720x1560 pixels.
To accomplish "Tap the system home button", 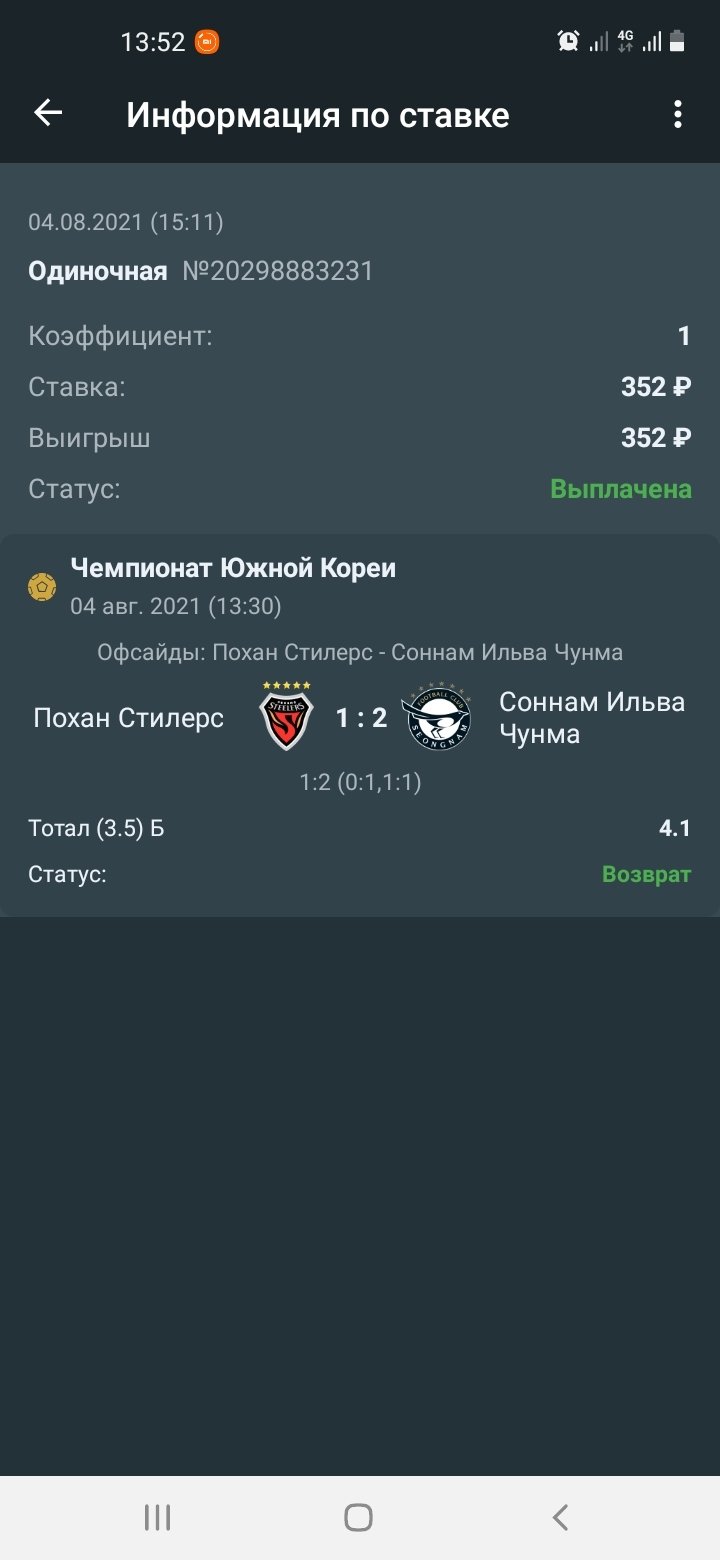I will [358, 1517].
